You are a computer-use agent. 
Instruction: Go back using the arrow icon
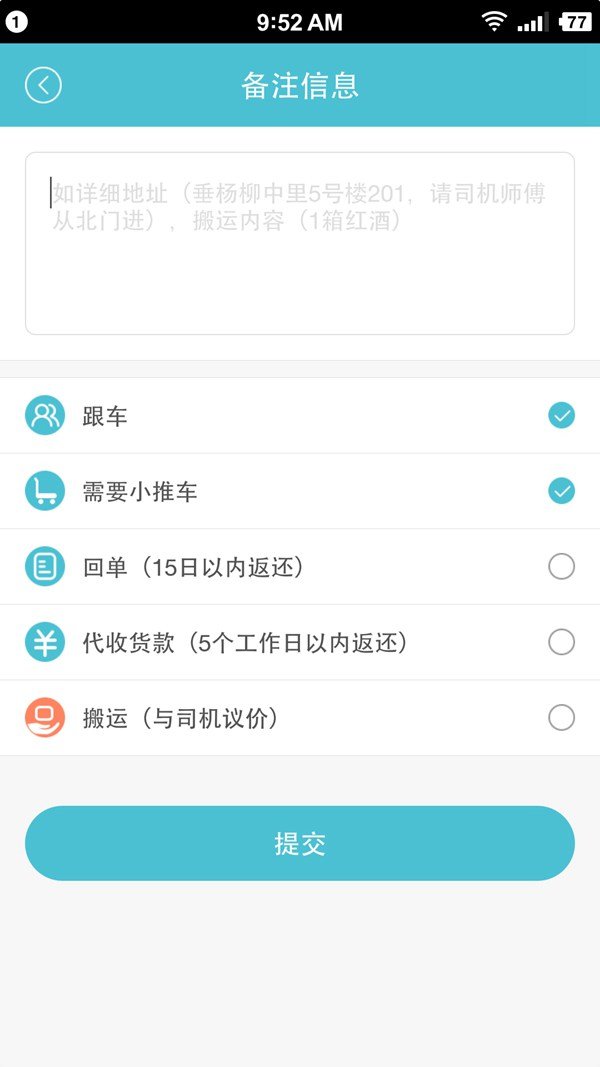[x=43, y=85]
